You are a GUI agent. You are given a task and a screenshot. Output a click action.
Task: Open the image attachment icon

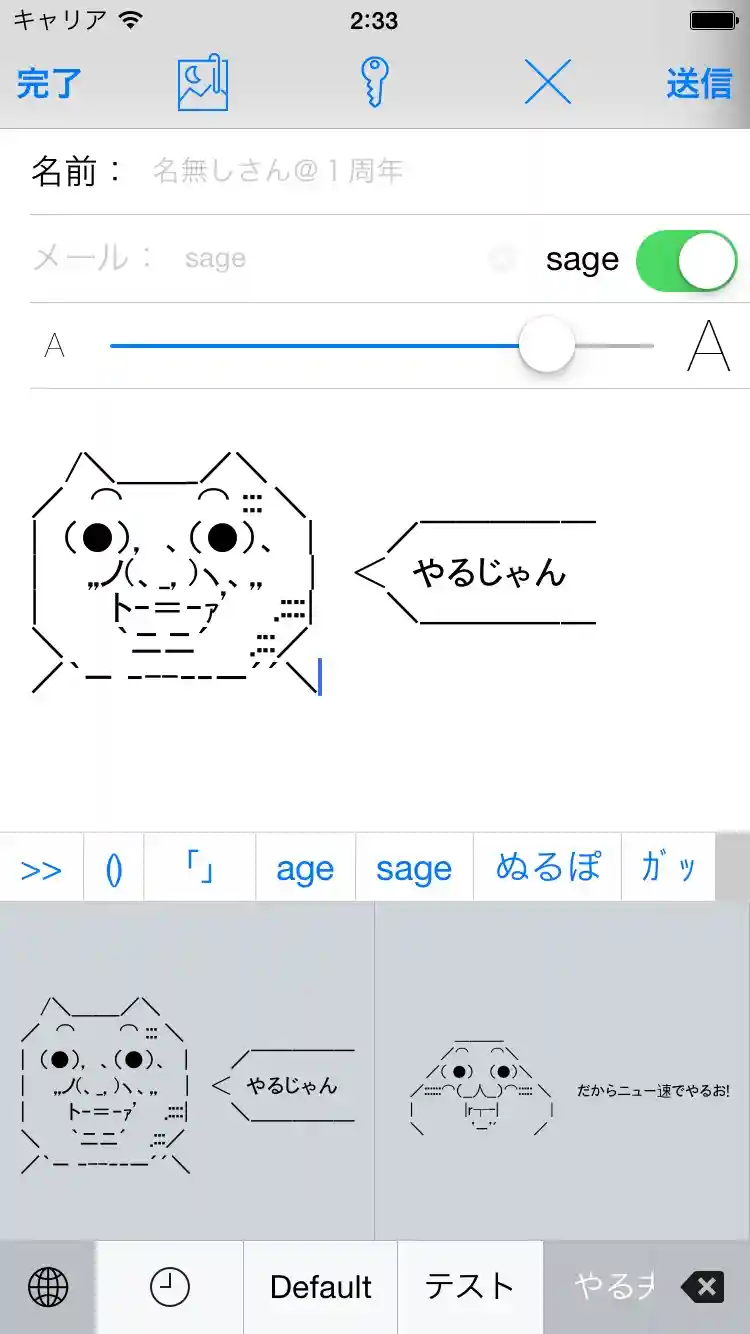pyautogui.click(x=203, y=83)
